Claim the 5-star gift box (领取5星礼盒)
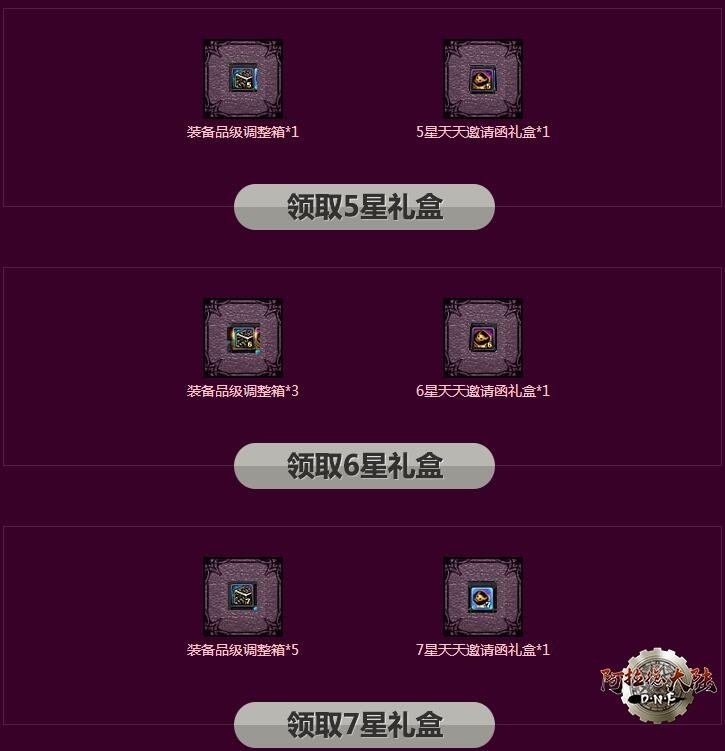The width and height of the screenshot is (725, 751). (x=364, y=207)
